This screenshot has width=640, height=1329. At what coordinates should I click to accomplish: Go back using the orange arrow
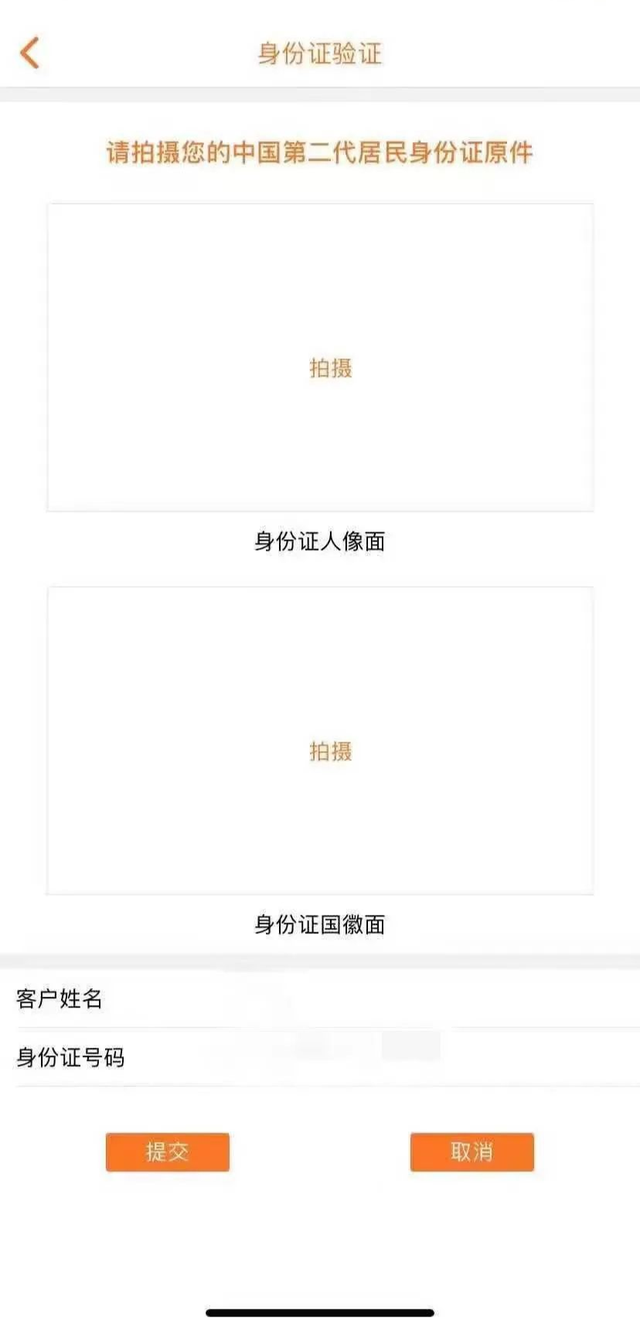tap(30, 53)
